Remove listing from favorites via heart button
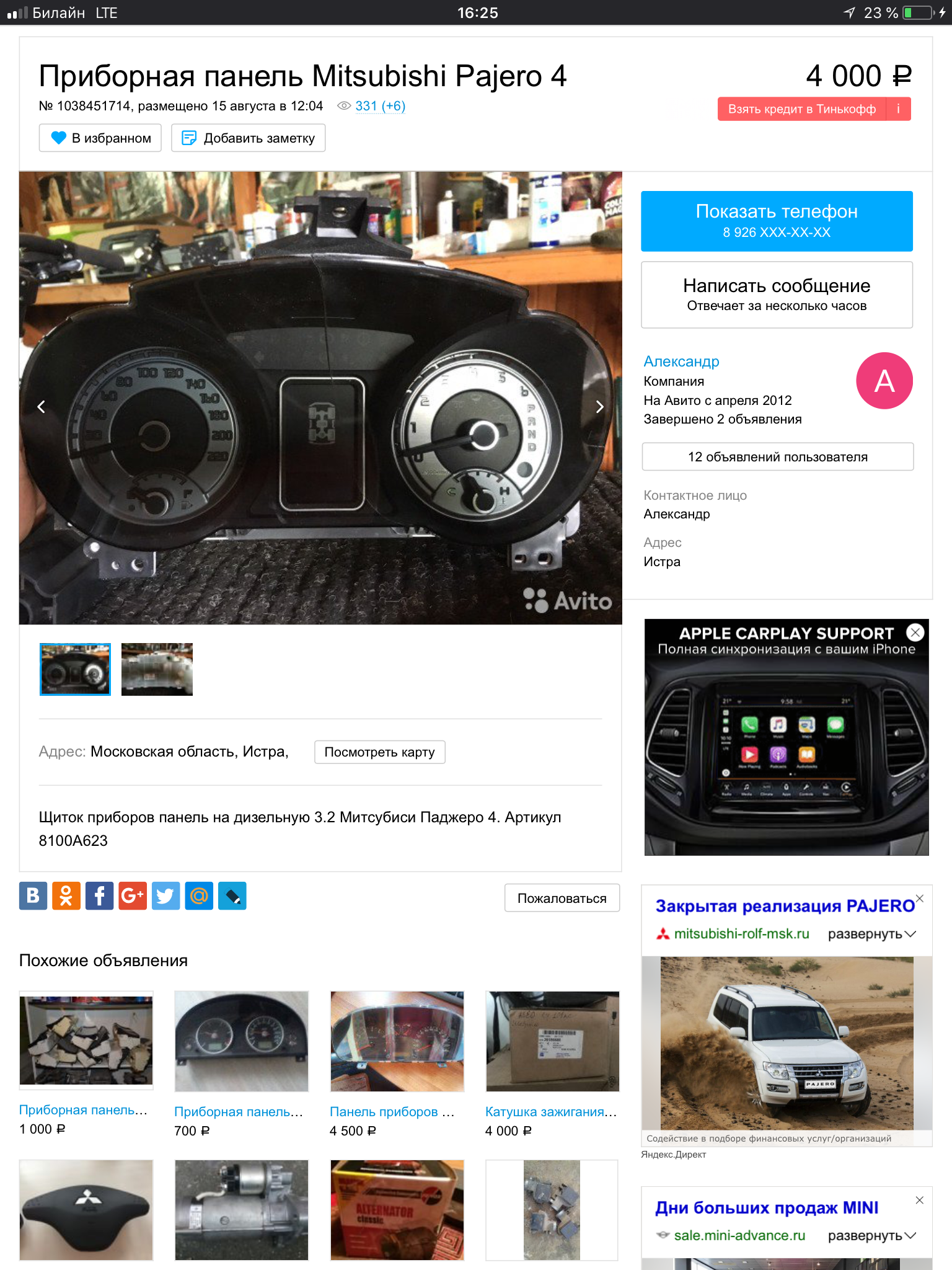Viewport: 952px width, 1270px height. pos(100,138)
